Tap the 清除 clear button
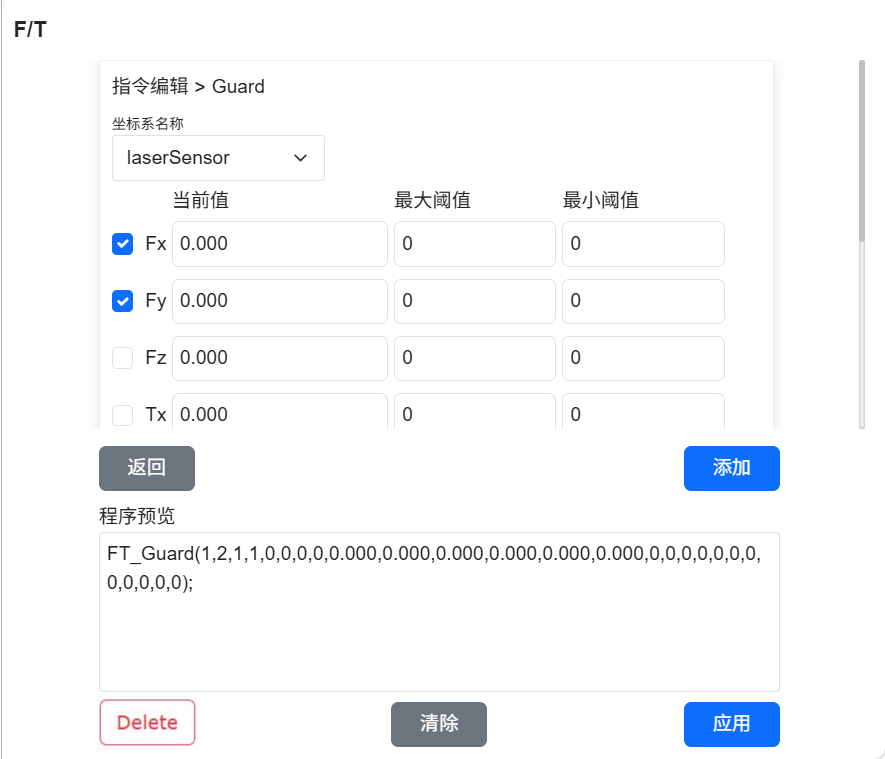Screen dimensions: 885x759 (439, 724)
